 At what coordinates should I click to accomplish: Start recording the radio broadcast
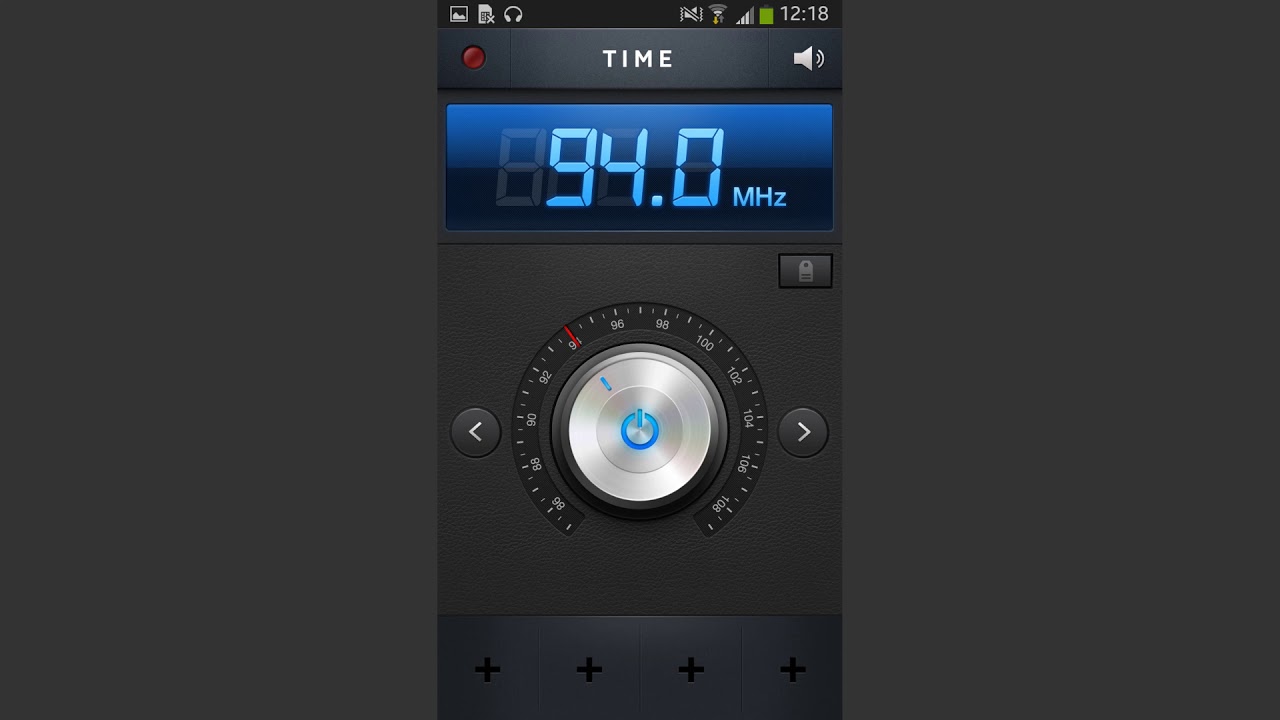pos(473,59)
